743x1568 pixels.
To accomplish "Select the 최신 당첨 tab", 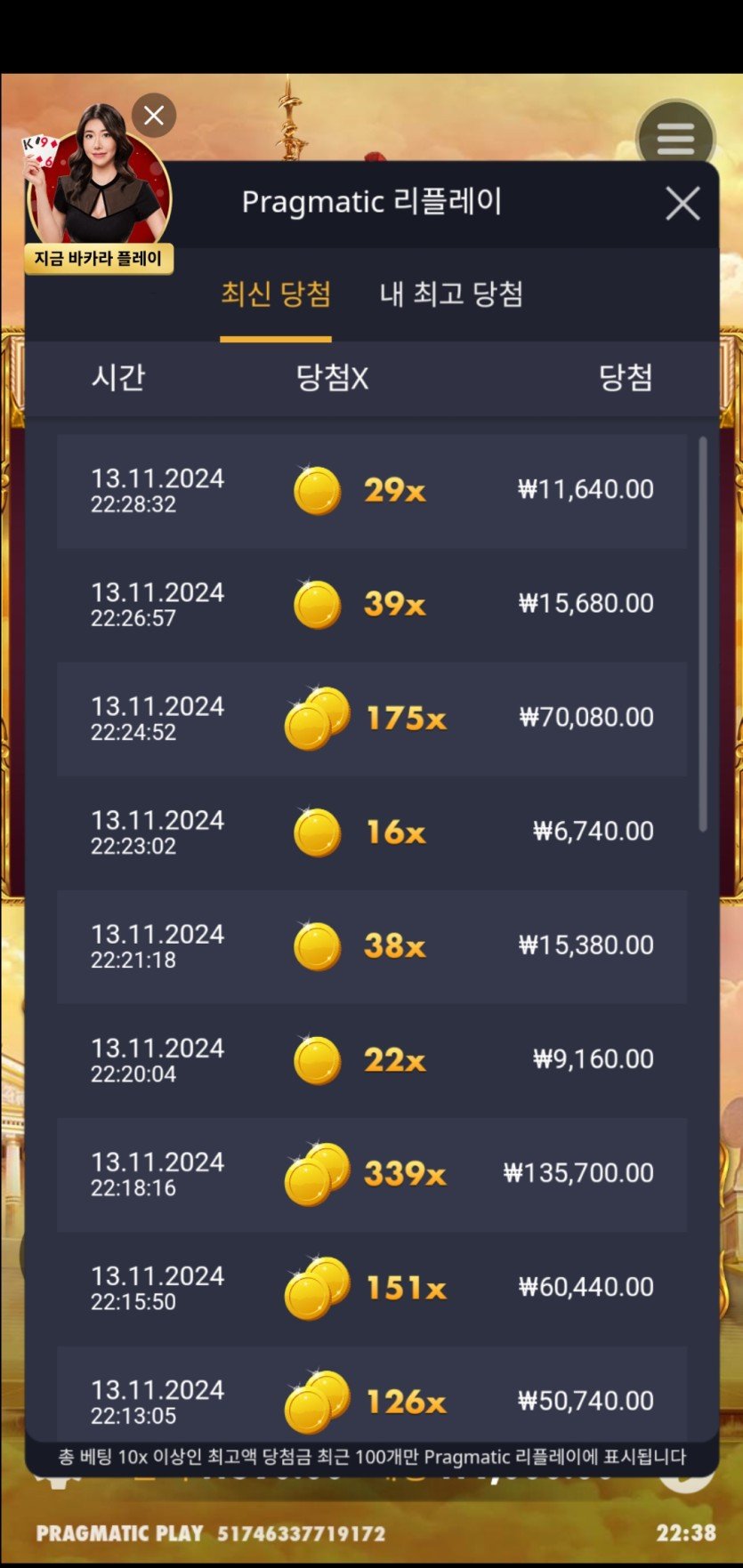I will (x=276, y=294).
